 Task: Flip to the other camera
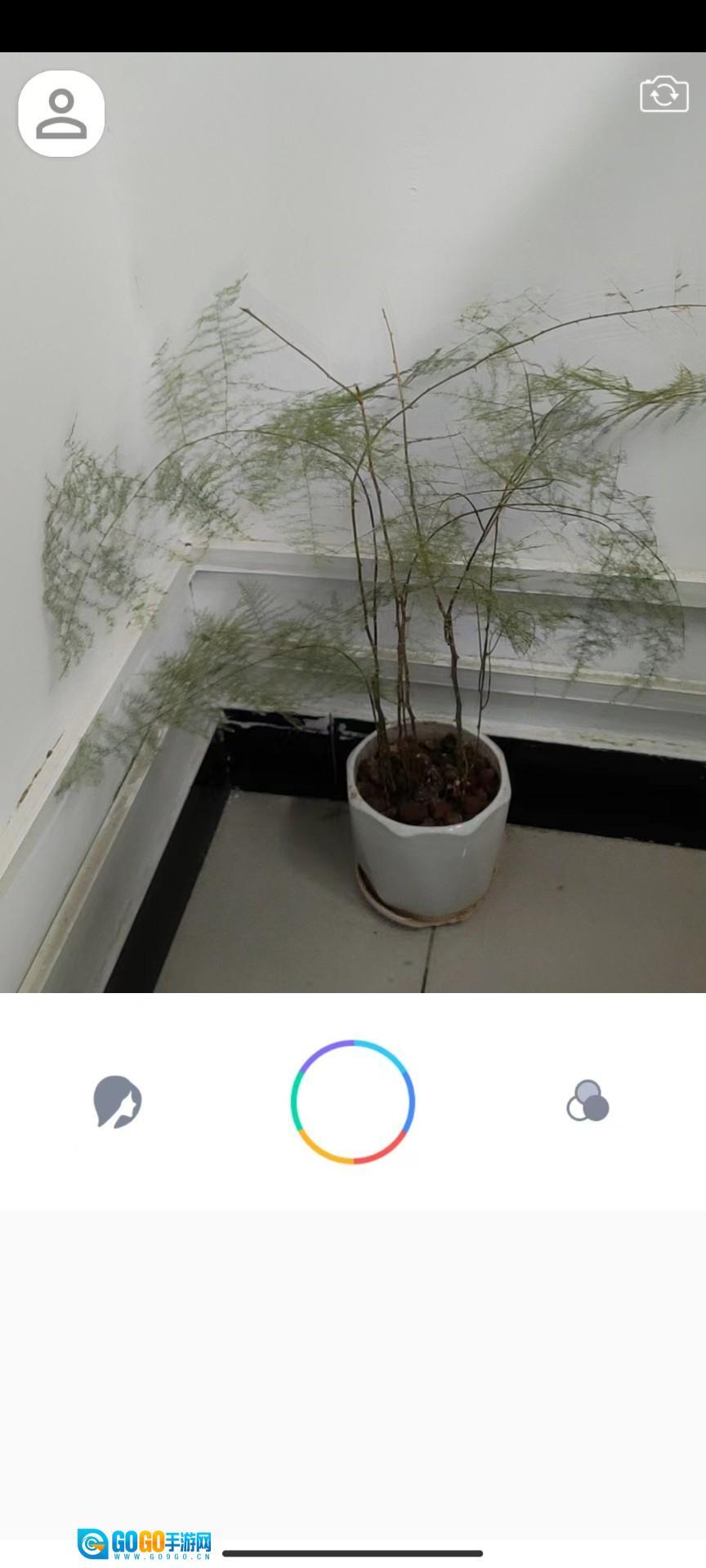(x=664, y=94)
